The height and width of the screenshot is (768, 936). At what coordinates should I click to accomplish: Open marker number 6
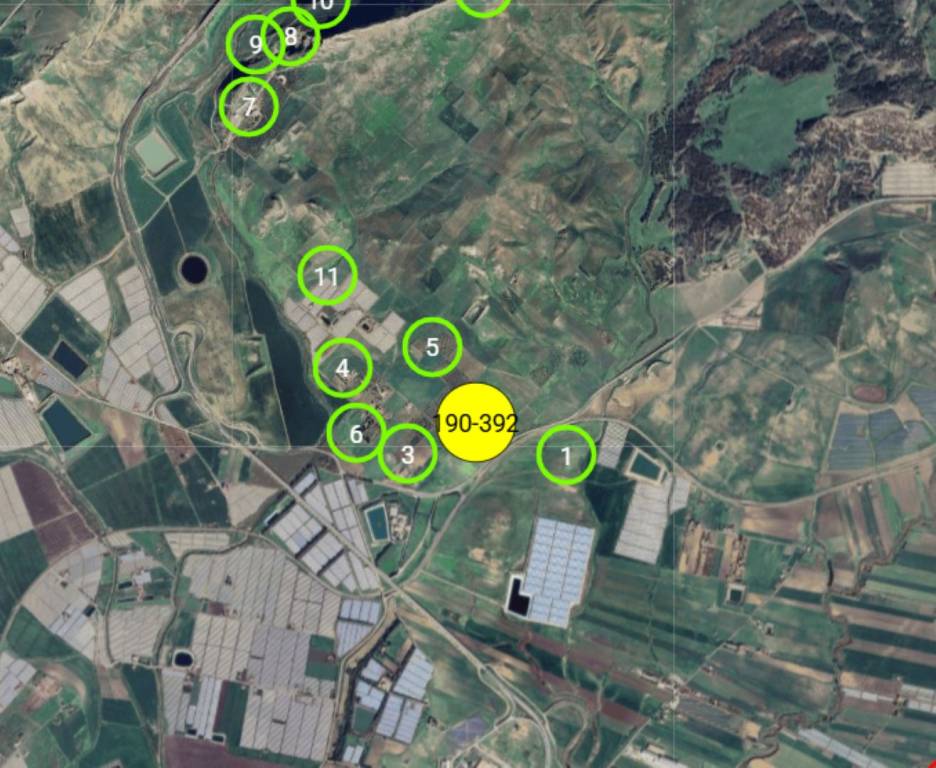[356, 433]
